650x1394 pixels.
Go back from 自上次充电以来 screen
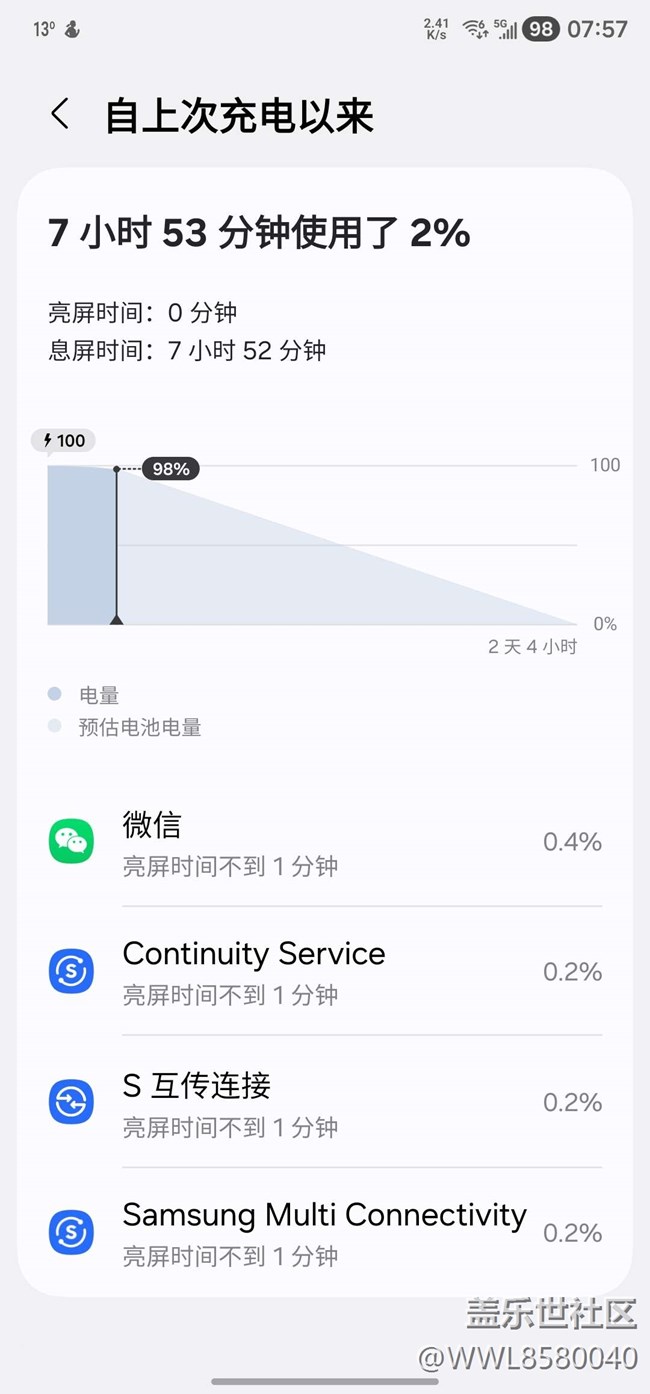click(x=60, y=114)
